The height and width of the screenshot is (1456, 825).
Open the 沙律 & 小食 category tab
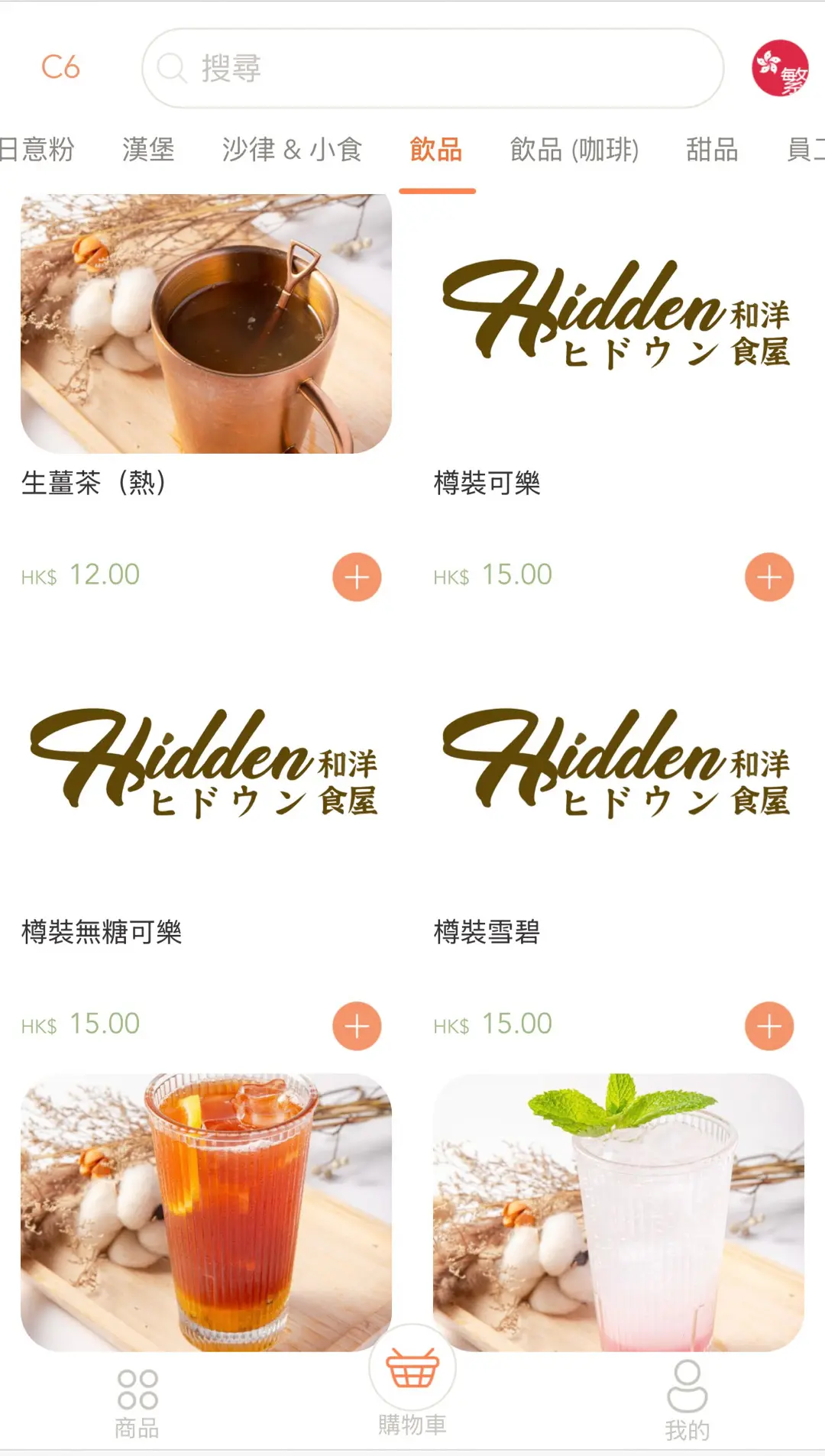click(292, 150)
